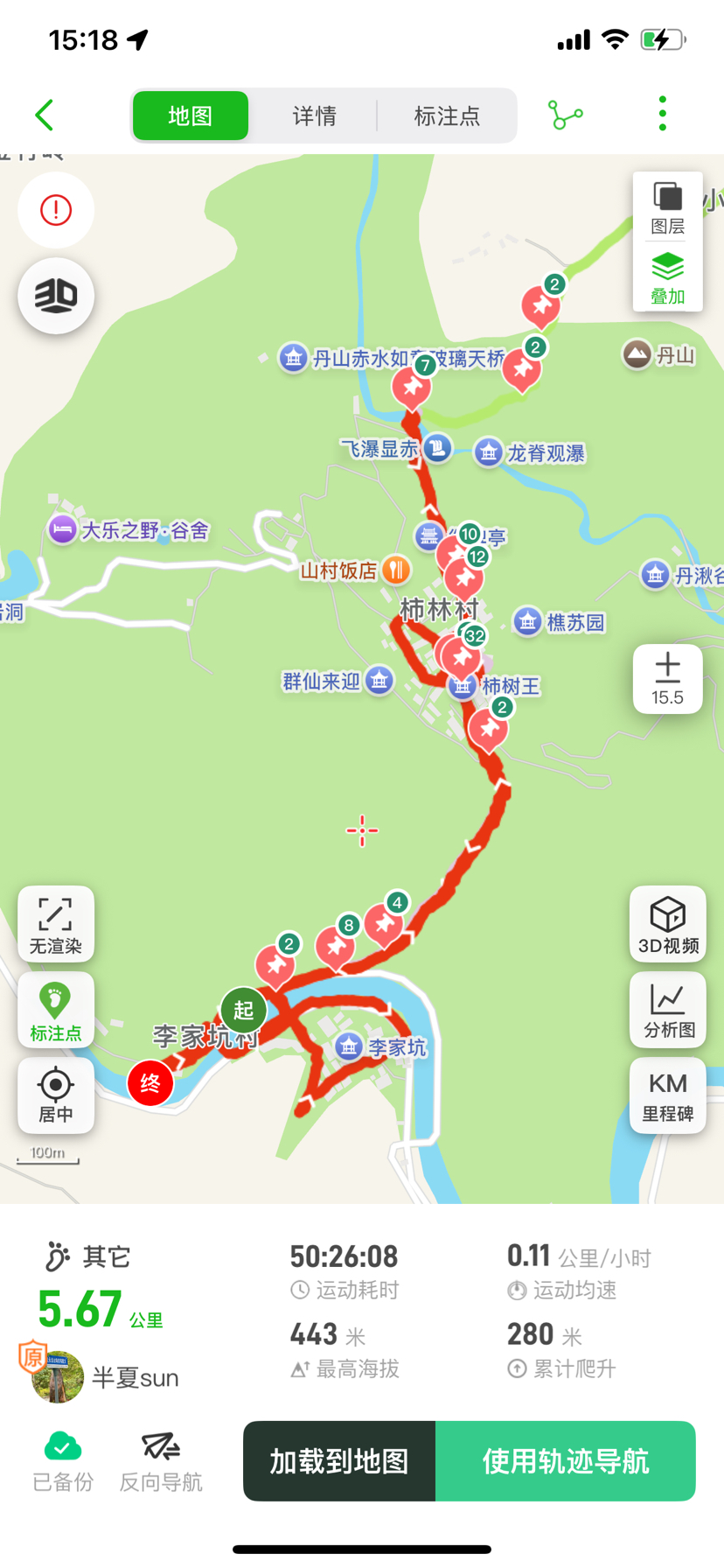Center the map with 居中

click(56, 1095)
